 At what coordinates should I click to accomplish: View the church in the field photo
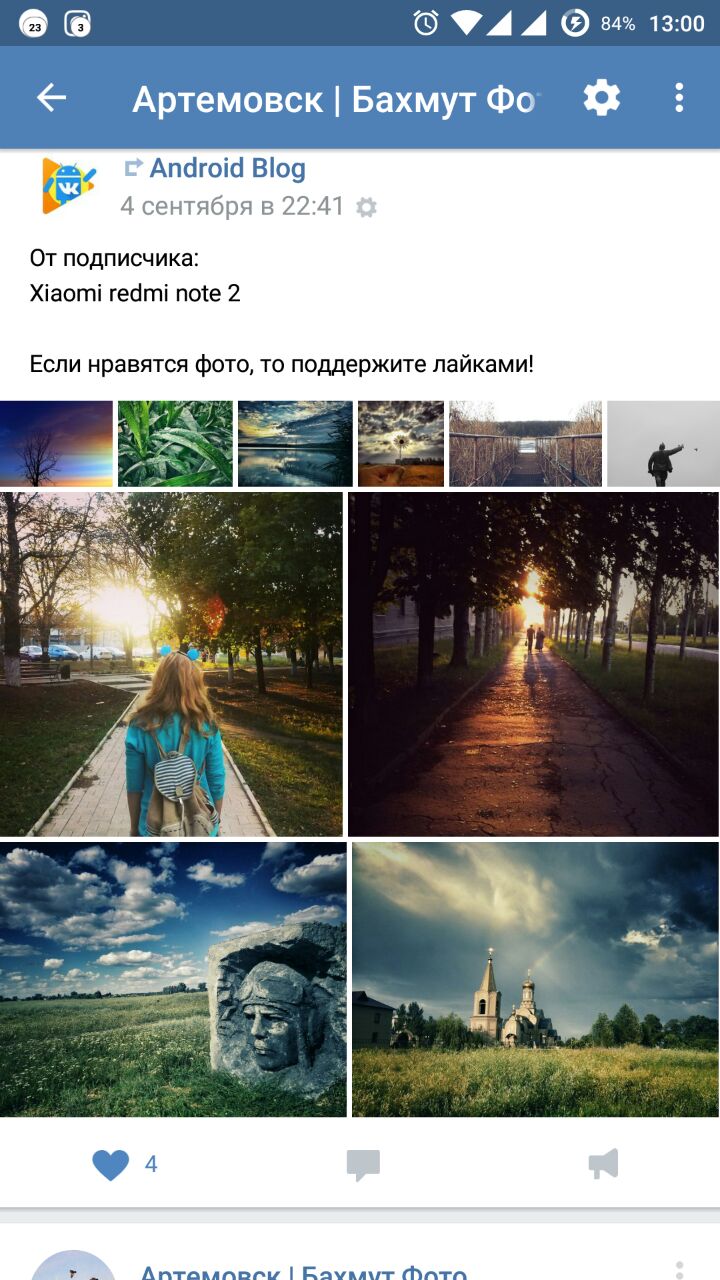[x=535, y=979]
